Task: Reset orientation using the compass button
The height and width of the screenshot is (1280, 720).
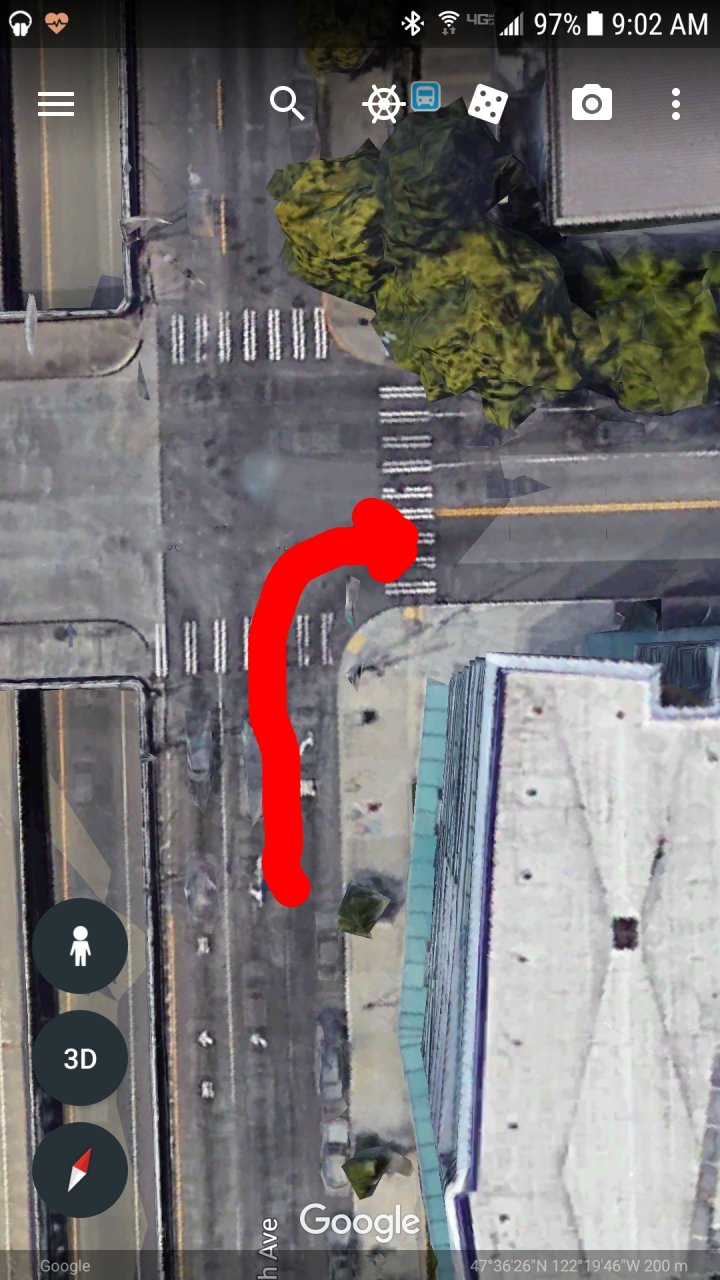Action: pyautogui.click(x=80, y=1170)
